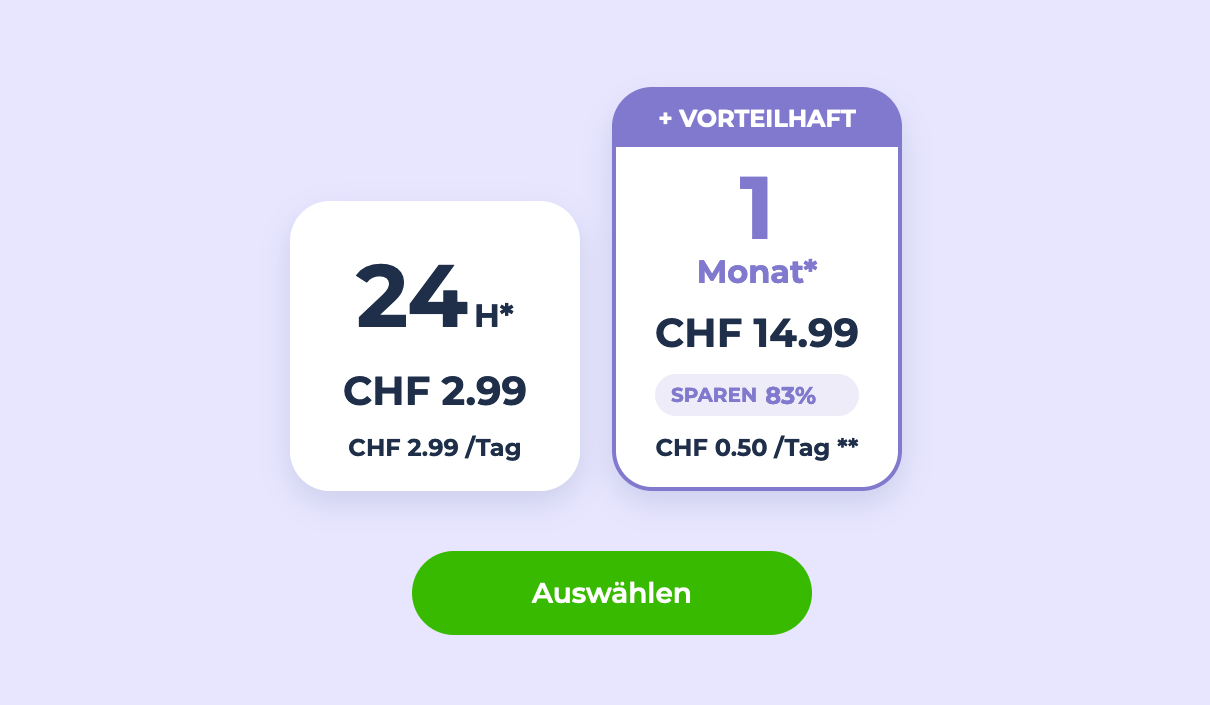Select the 24 H plan for CHF 2.99
The height and width of the screenshot is (705, 1210).
pyautogui.click(x=434, y=346)
